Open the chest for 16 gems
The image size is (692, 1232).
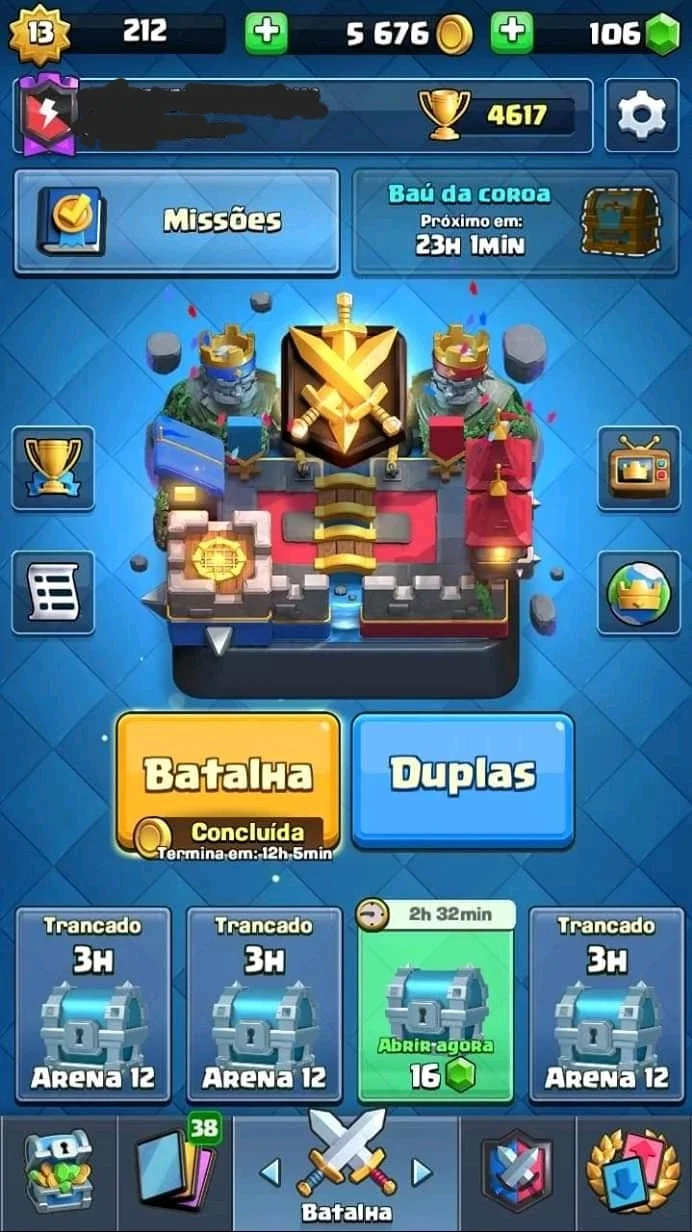435,1001
